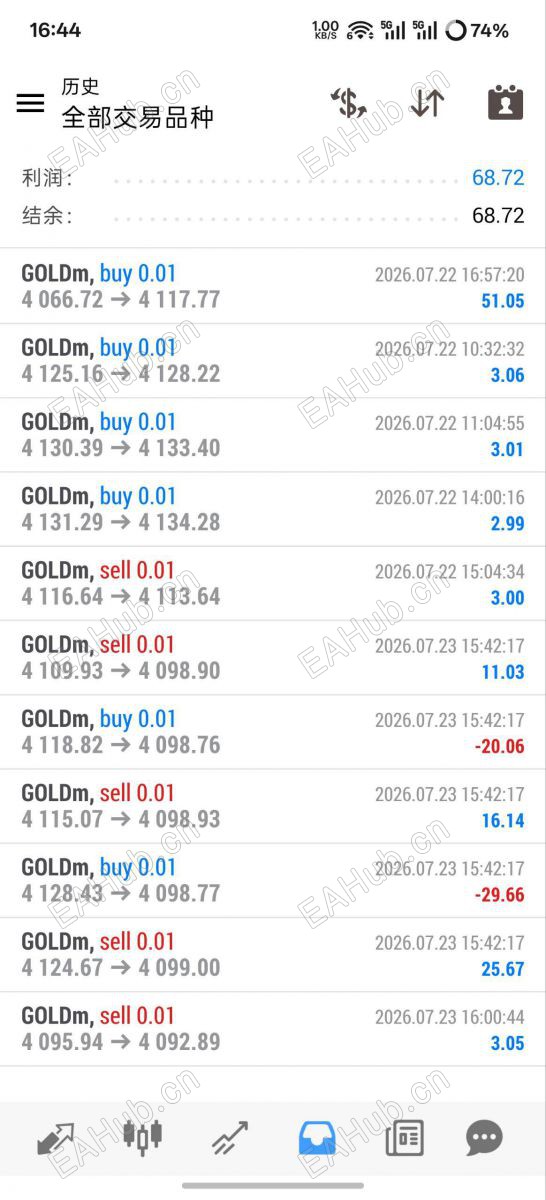Tap the currency symbol filter icon
This screenshot has height=1200, width=546.
[348, 103]
